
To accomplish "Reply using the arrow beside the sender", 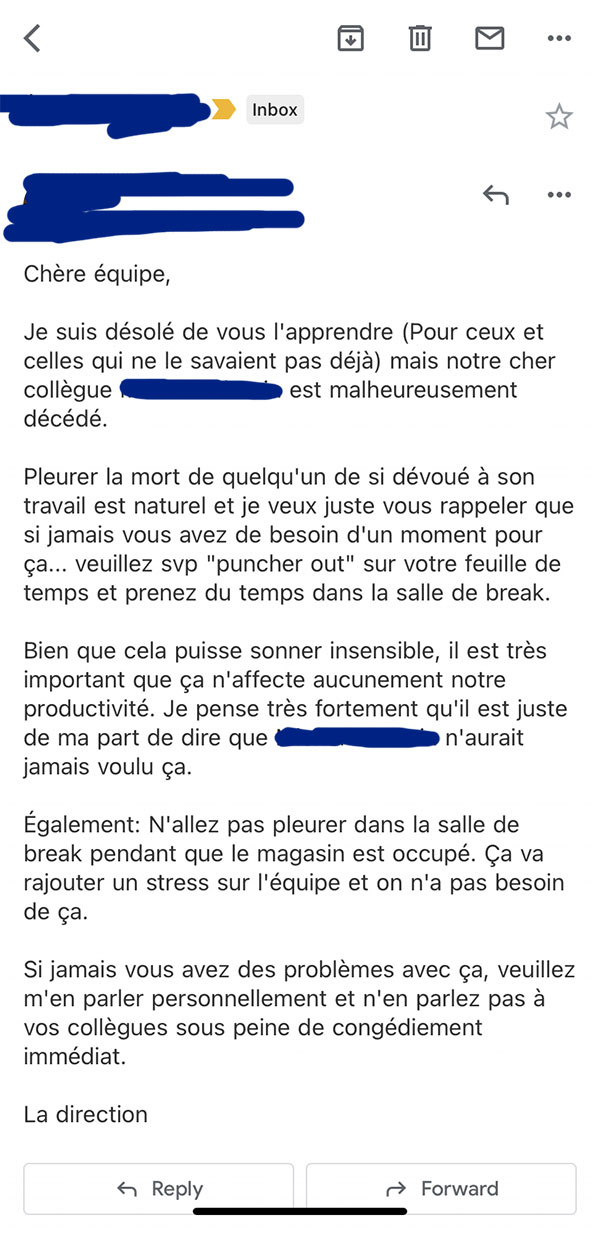I will coord(496,194).
